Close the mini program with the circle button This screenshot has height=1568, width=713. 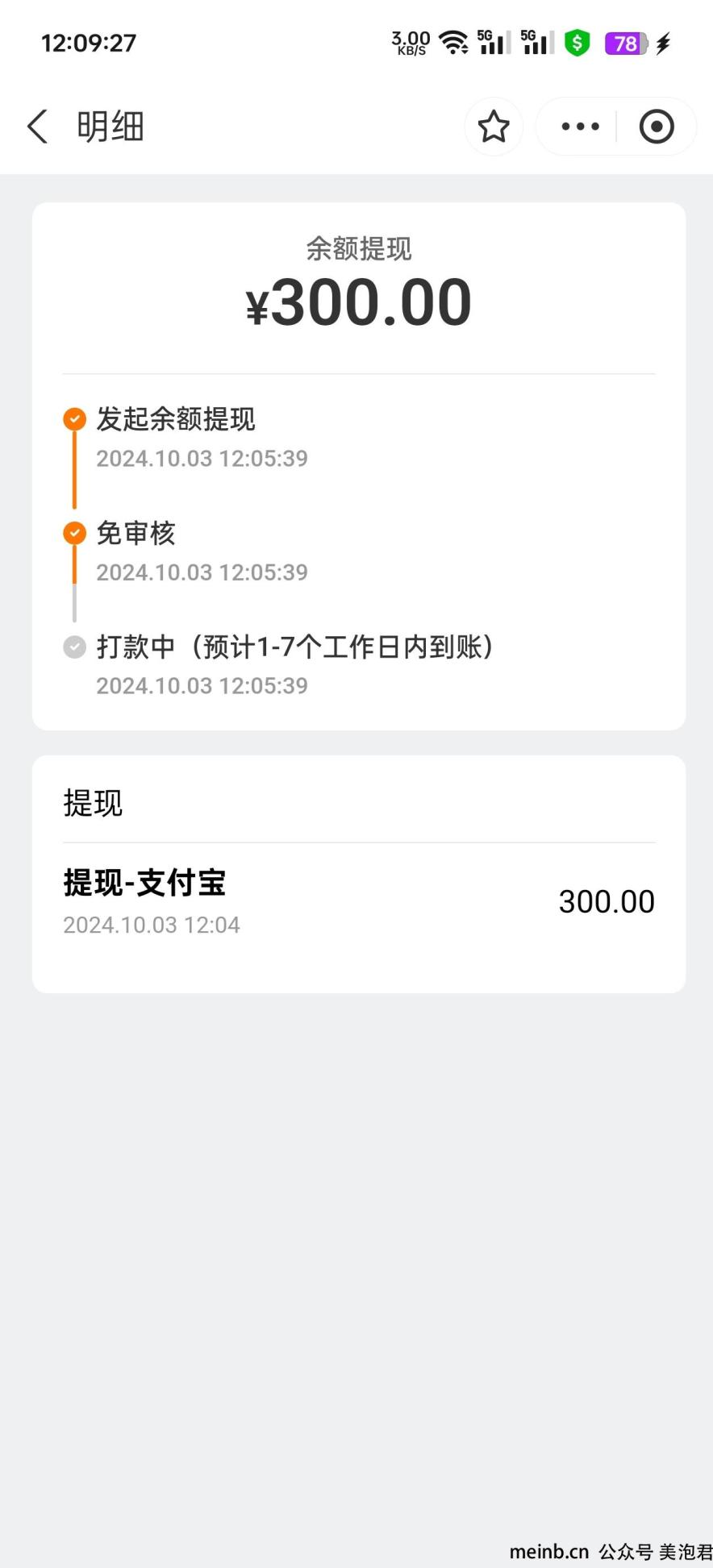[x=657, y=127]
